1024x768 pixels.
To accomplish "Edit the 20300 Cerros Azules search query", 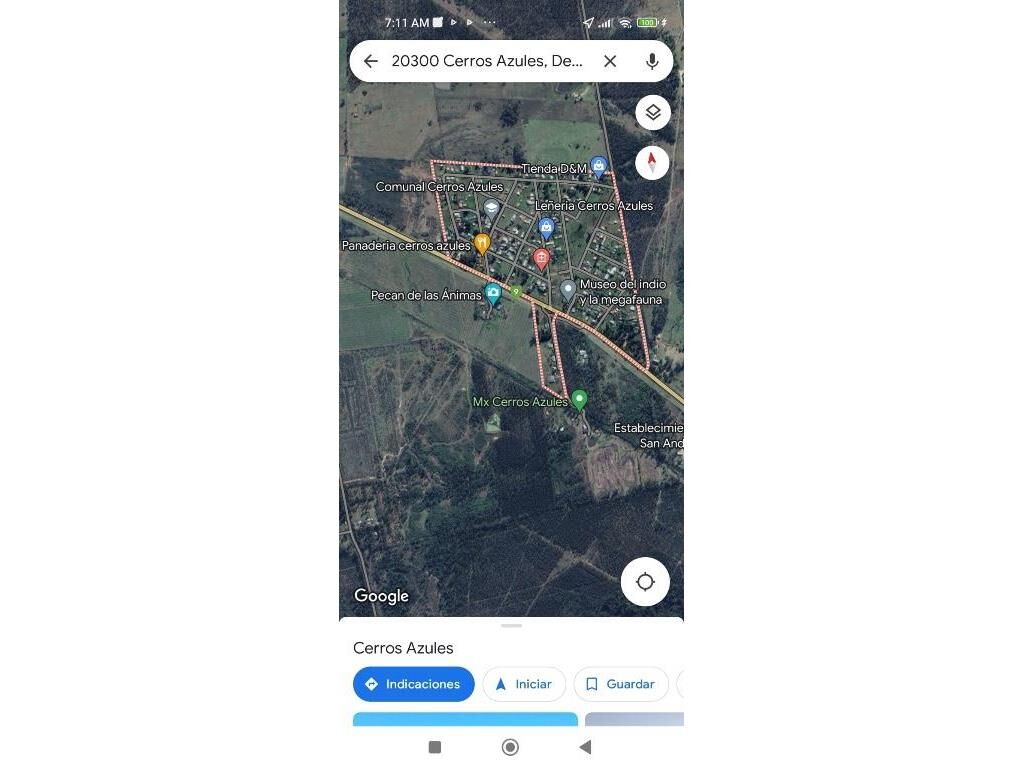I will click(x=487, y=61).
